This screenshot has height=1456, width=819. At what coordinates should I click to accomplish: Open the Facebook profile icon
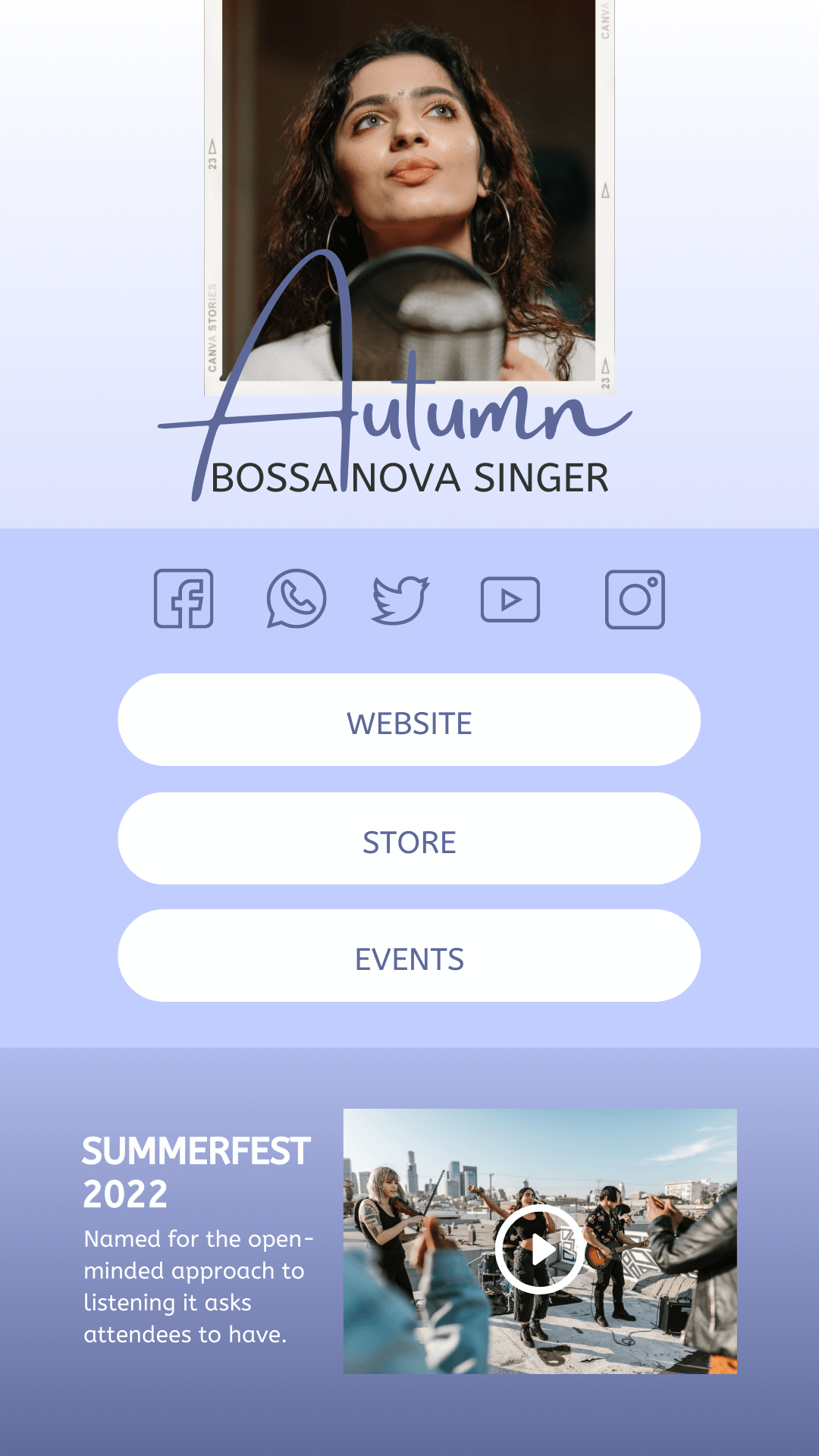pos(184,599)
